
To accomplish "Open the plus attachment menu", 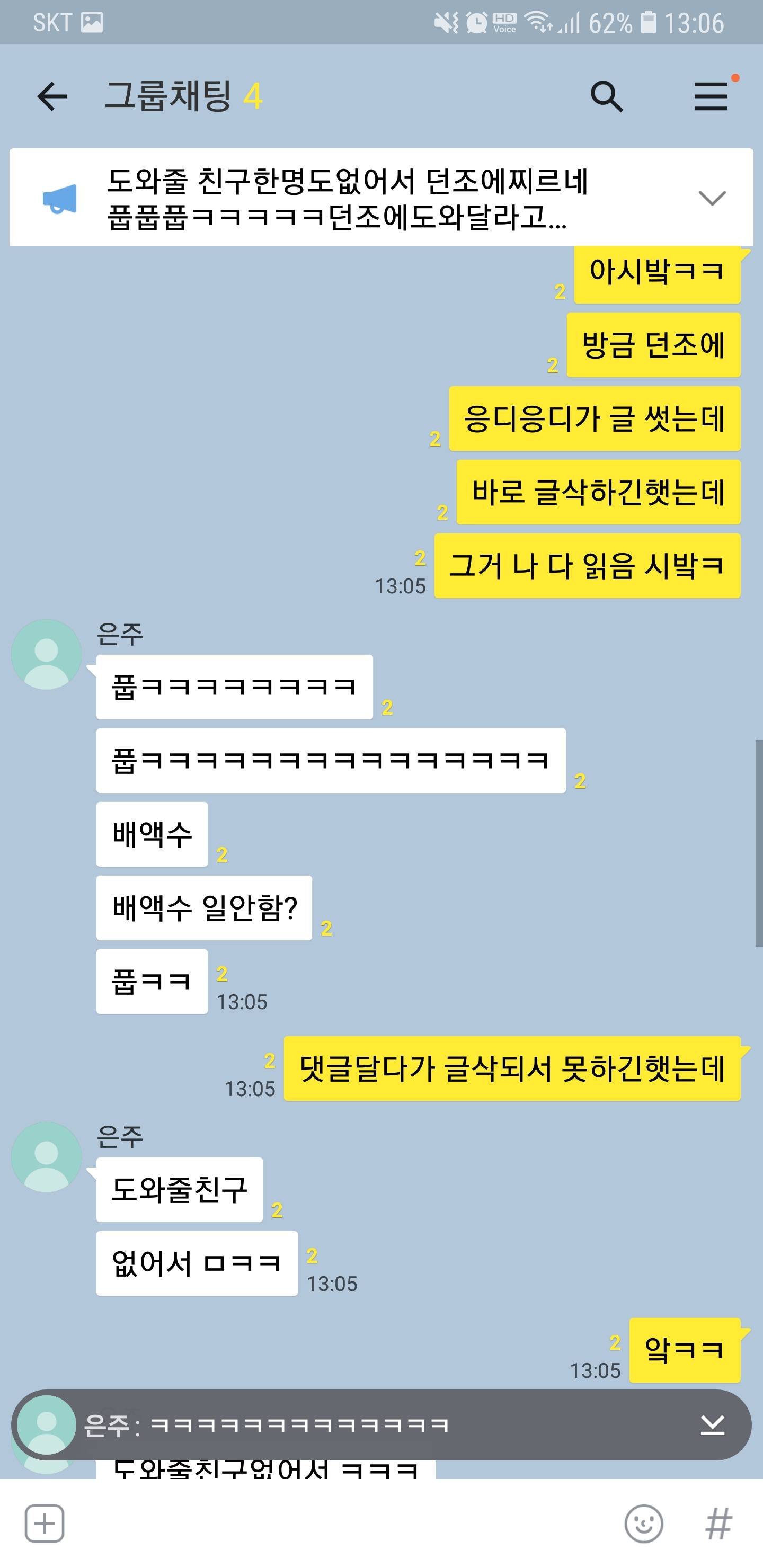I will point(45,1524).
